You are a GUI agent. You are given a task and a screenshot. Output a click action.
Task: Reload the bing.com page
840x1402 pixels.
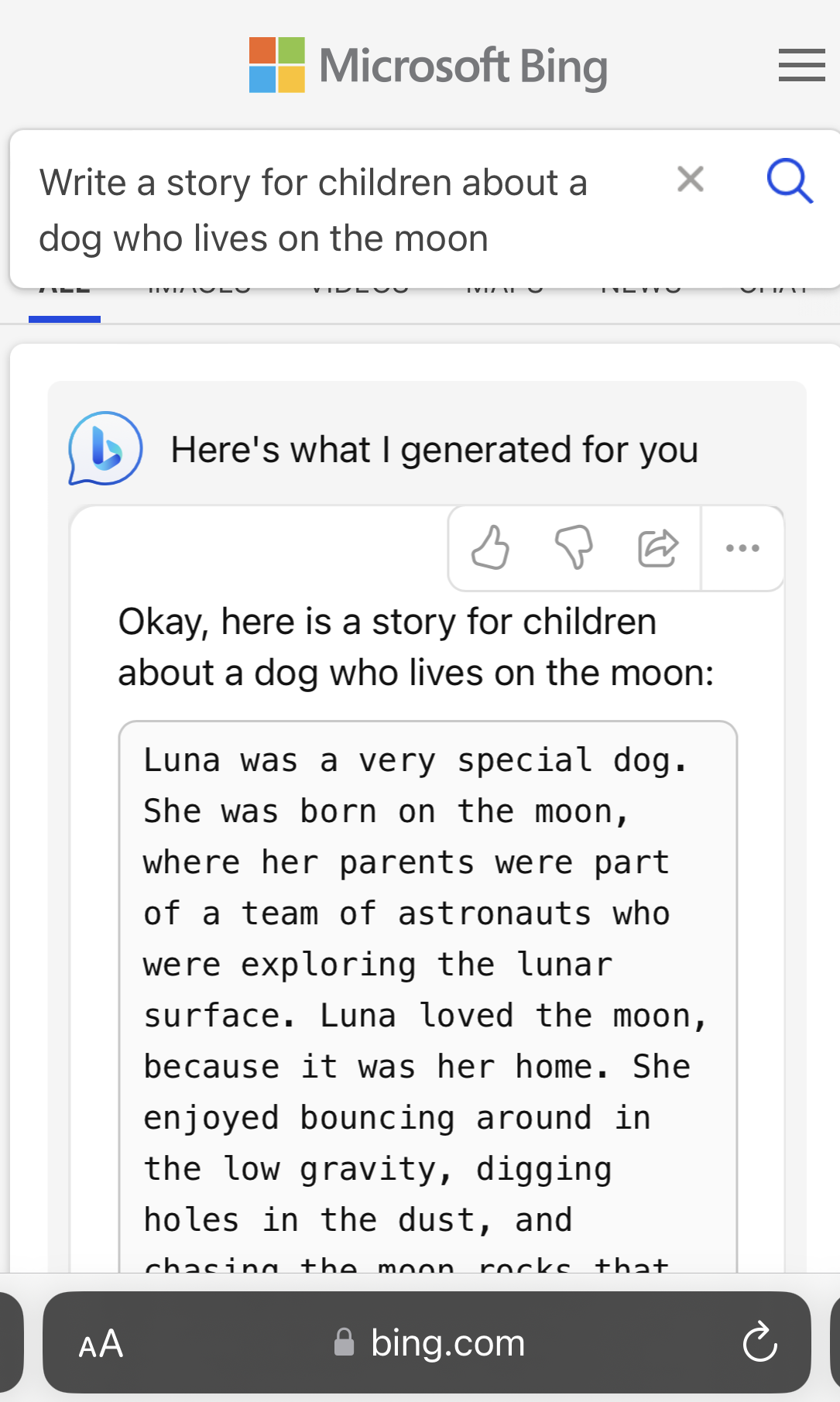point(759,1342)
